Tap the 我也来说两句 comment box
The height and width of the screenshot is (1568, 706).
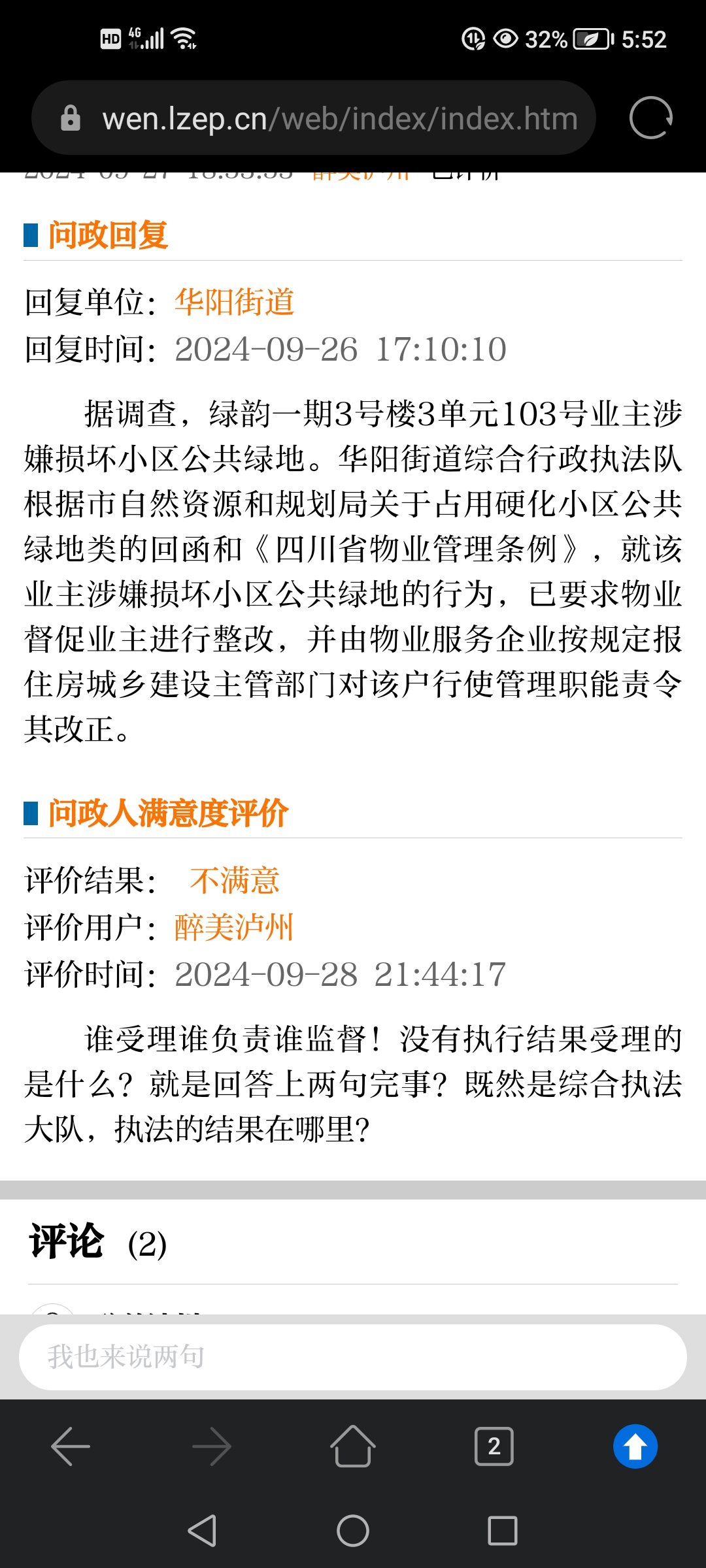(353, 1357)
